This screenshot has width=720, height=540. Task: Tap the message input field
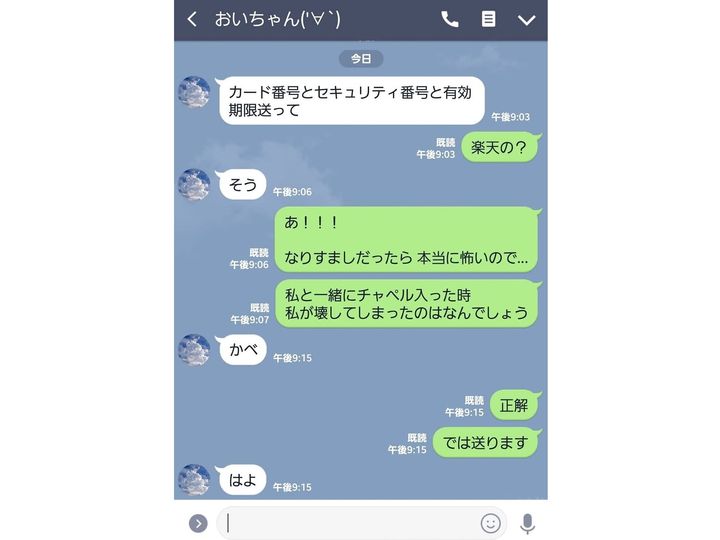(350, 522)
